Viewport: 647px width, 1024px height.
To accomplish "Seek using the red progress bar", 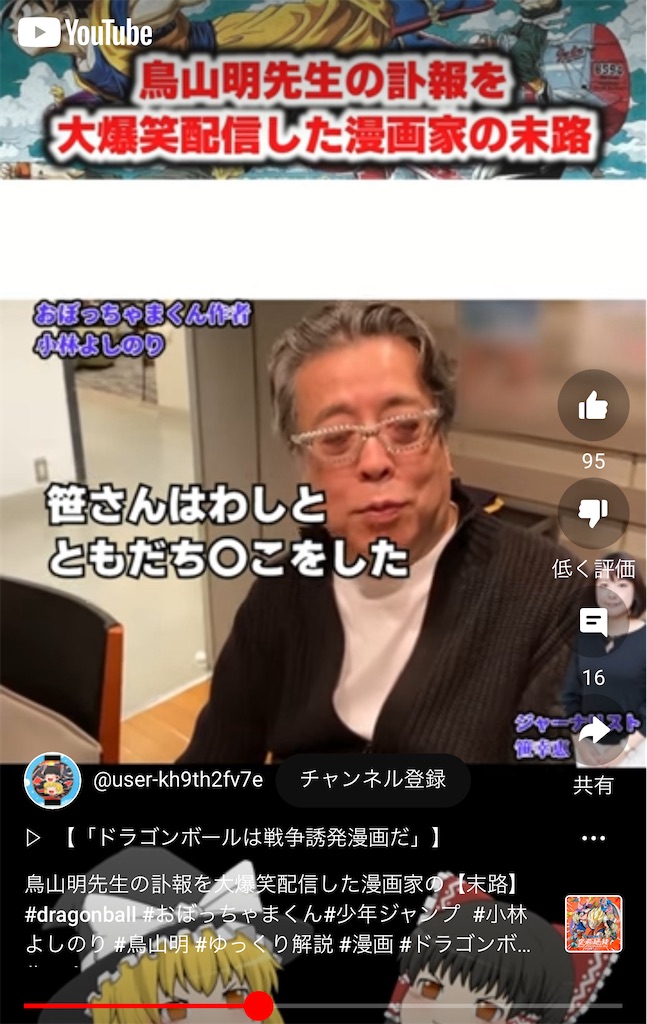I will pos(259,1005).
